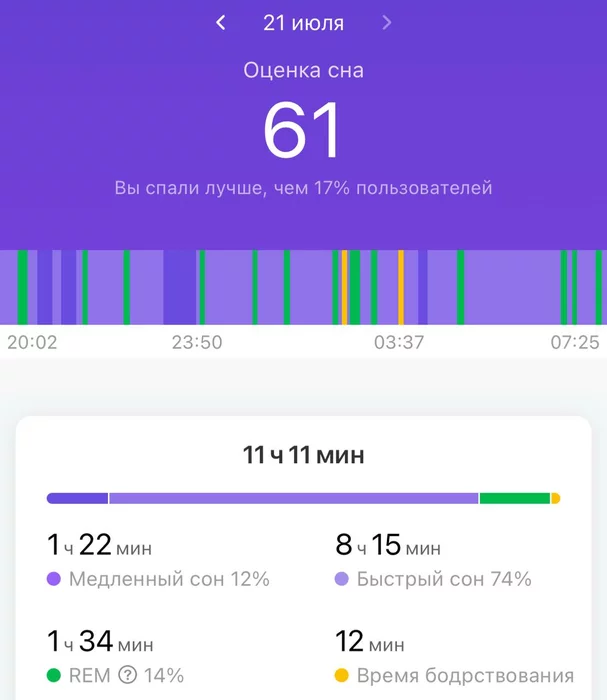Go to the next day's sleep data
Screen dimensions: 607x700
[387, 23]
